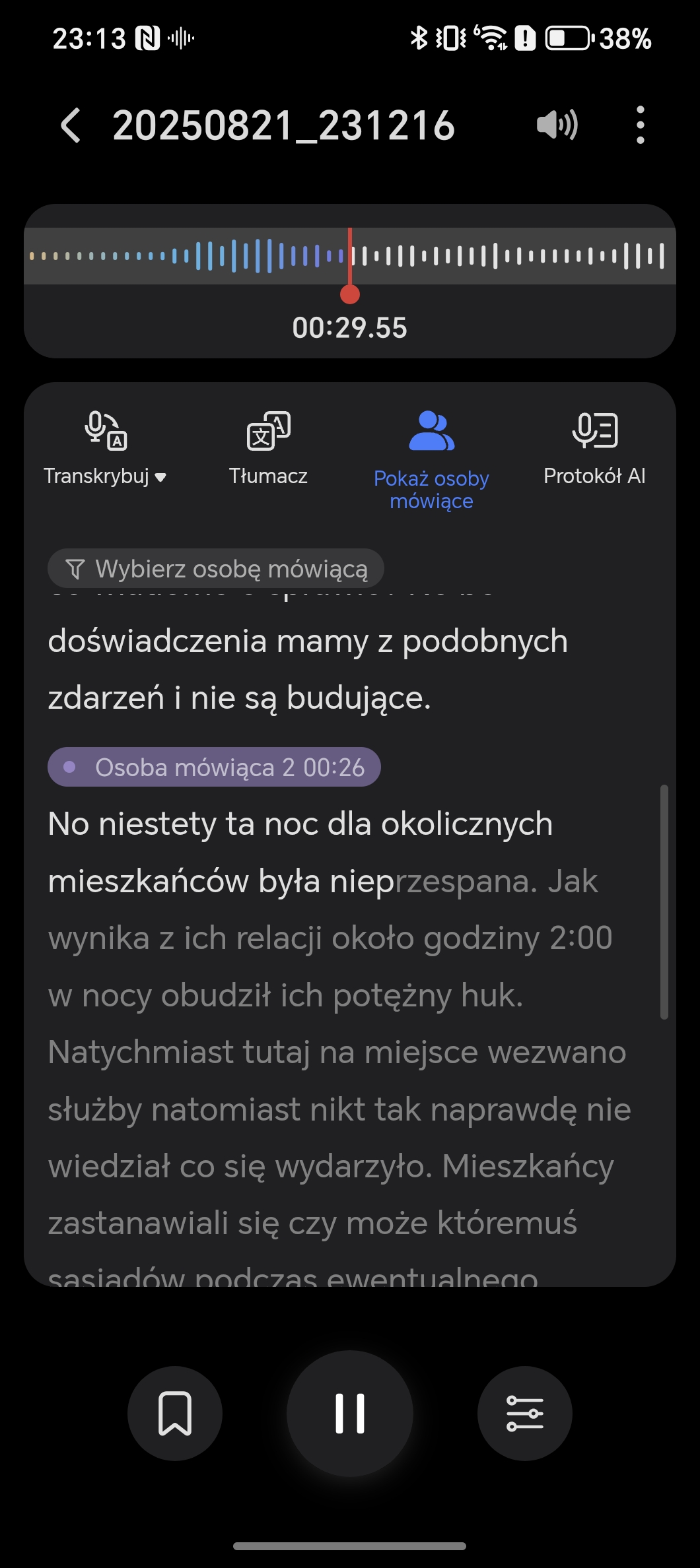Tap the Wybierz osobę mówiącą filter chip
700x1568 pixels.
click(216, 568)
